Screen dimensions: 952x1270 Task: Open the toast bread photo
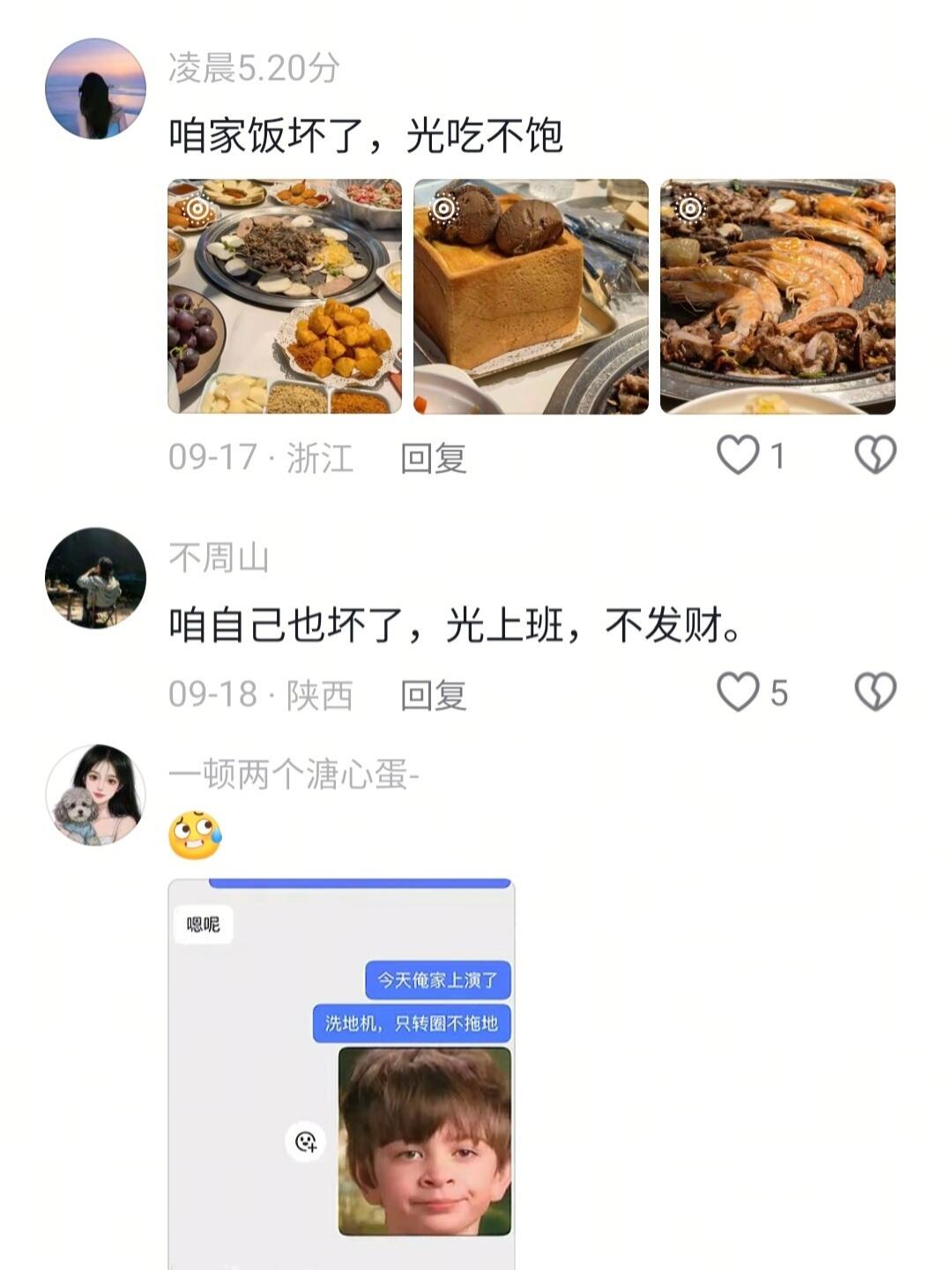click(x=531, y=296)
